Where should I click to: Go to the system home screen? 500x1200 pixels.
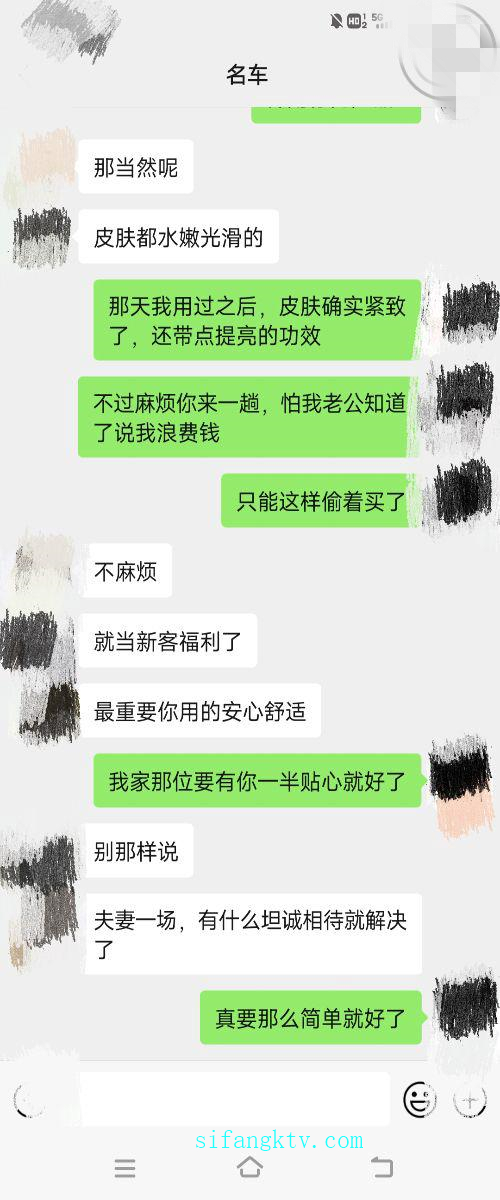[x=249, y=1166]
